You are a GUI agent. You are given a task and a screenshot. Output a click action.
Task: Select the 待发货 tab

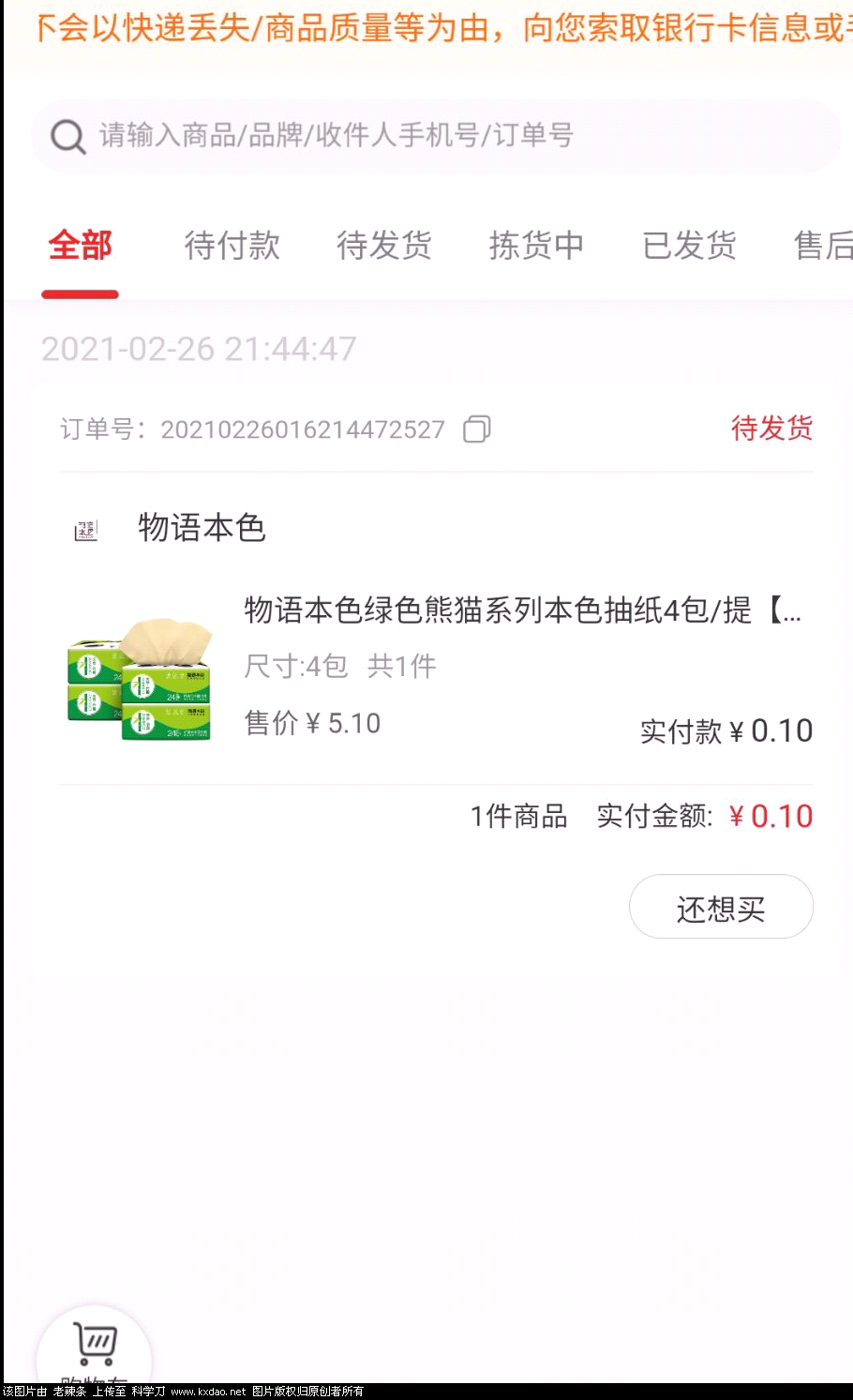(x=384, y=246)
